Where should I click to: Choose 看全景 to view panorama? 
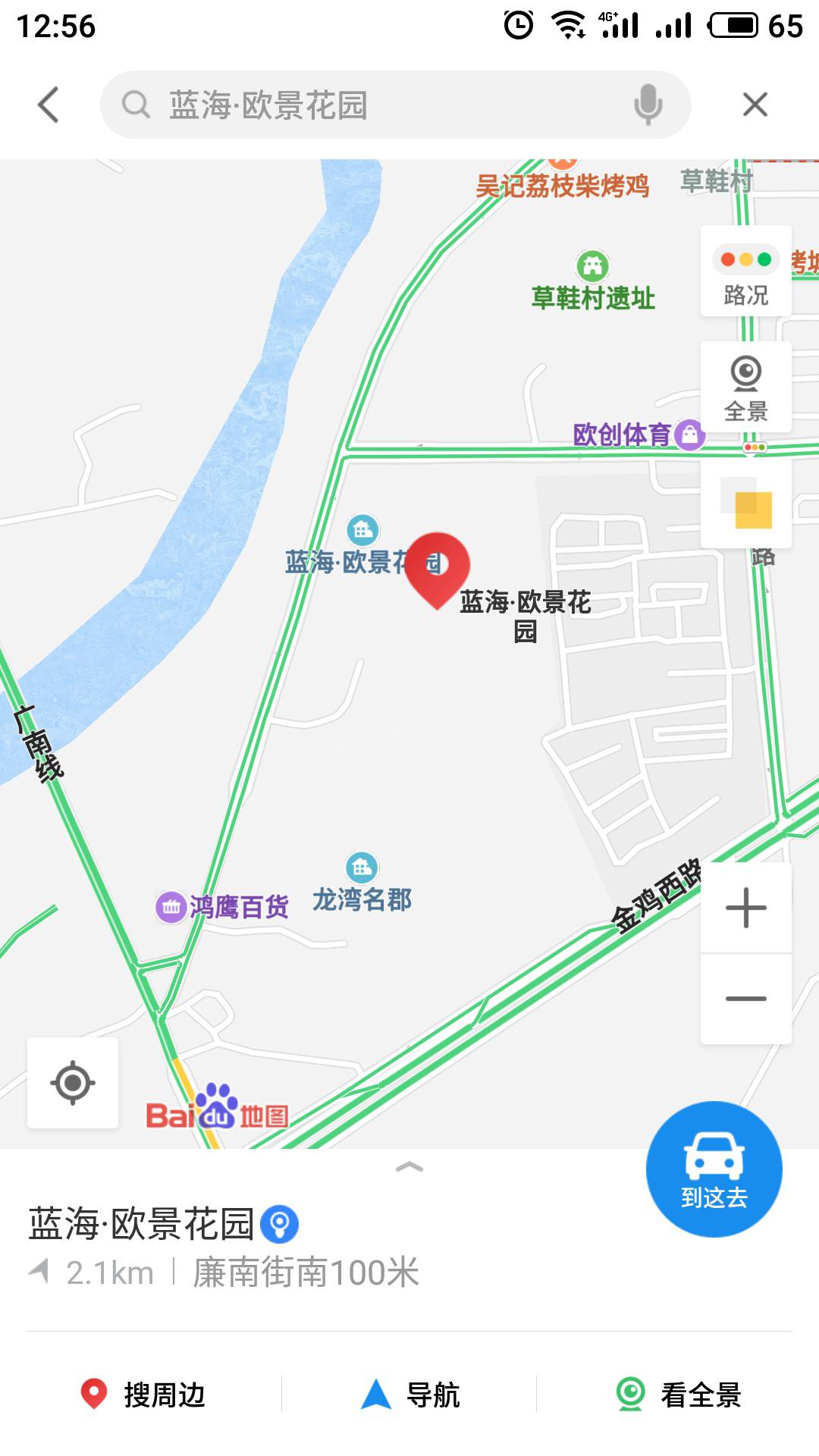pyautogui.click(x=678, y=1395)
